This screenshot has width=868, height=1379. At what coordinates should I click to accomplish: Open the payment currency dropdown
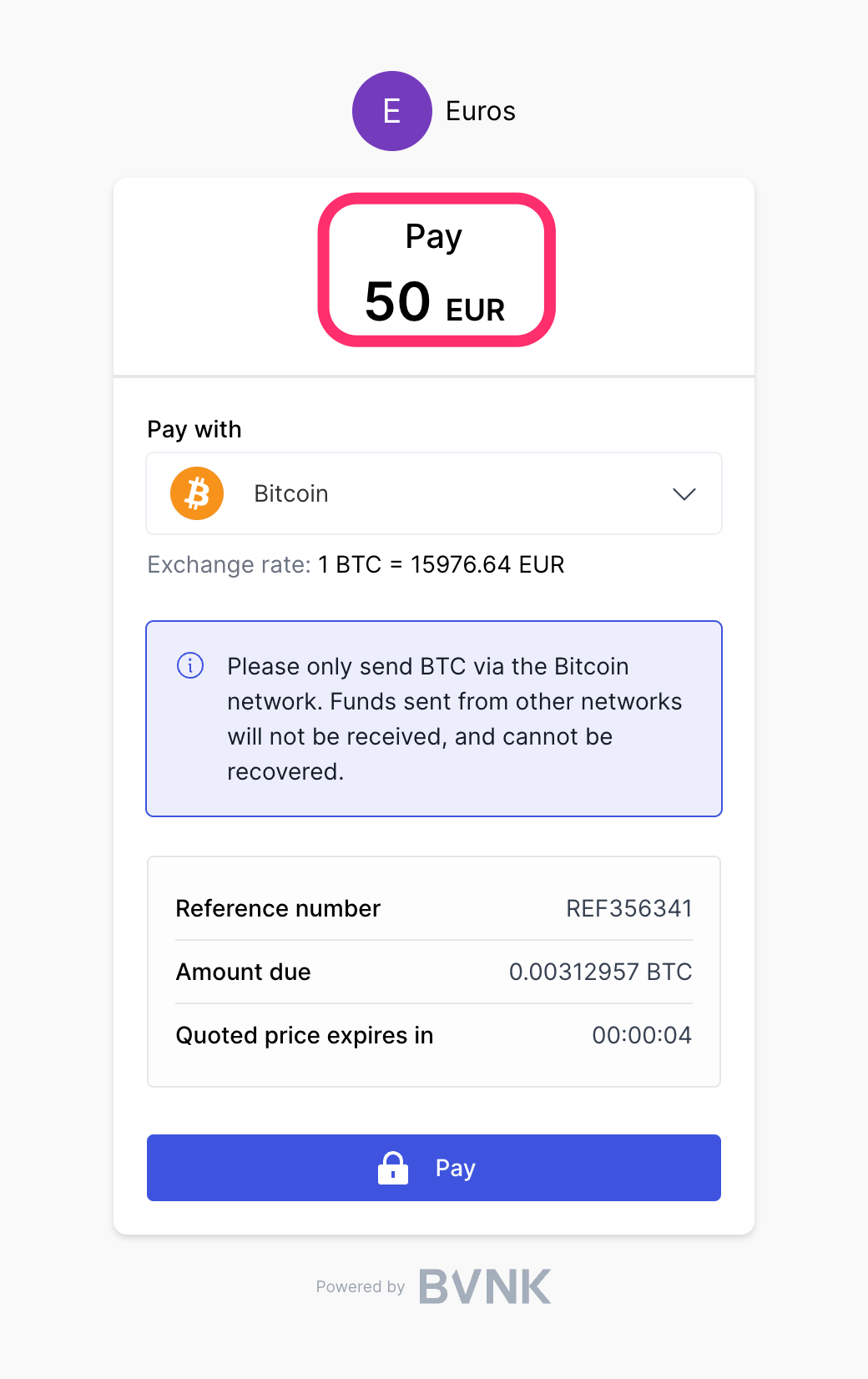coord(433,493)
